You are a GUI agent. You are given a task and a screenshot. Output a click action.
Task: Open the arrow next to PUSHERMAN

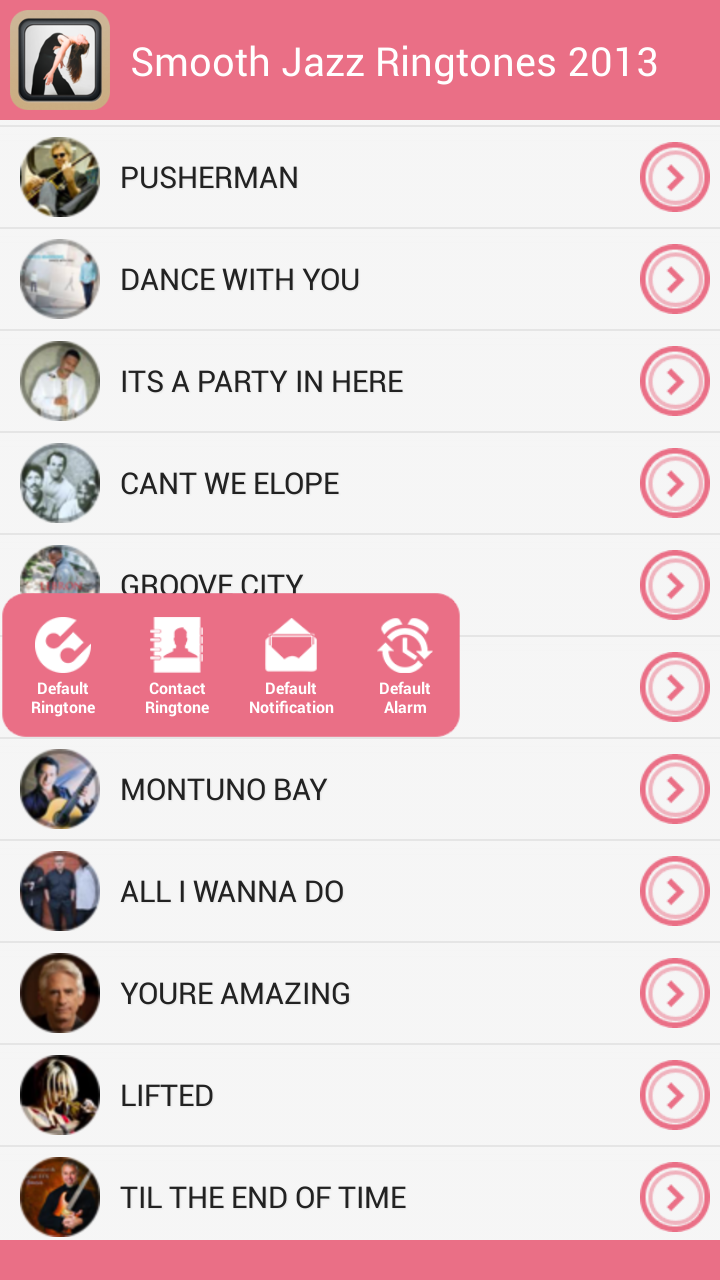pyautogui.click(x=675, y=178)
